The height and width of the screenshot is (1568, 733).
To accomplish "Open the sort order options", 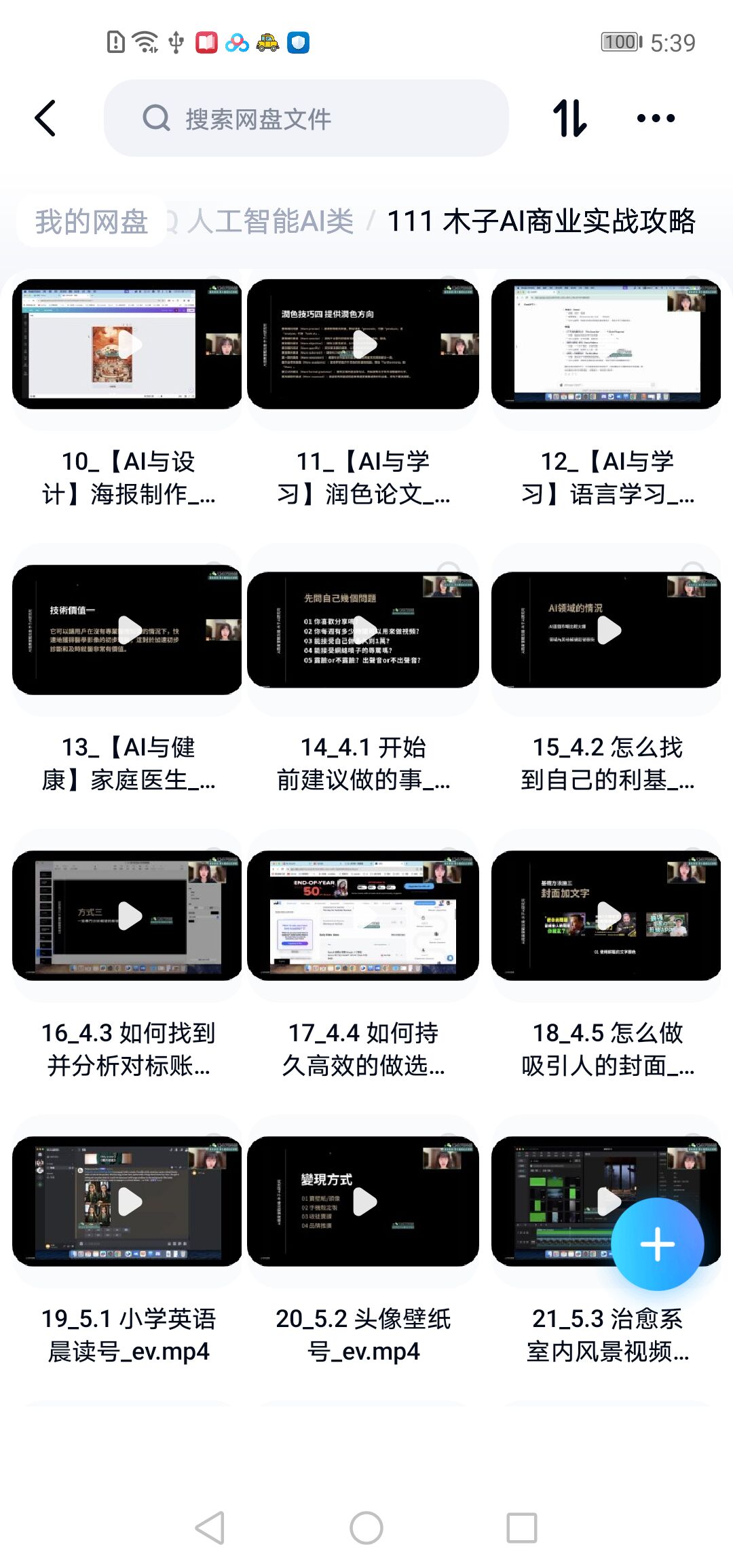I will click(x=569, y=119).
